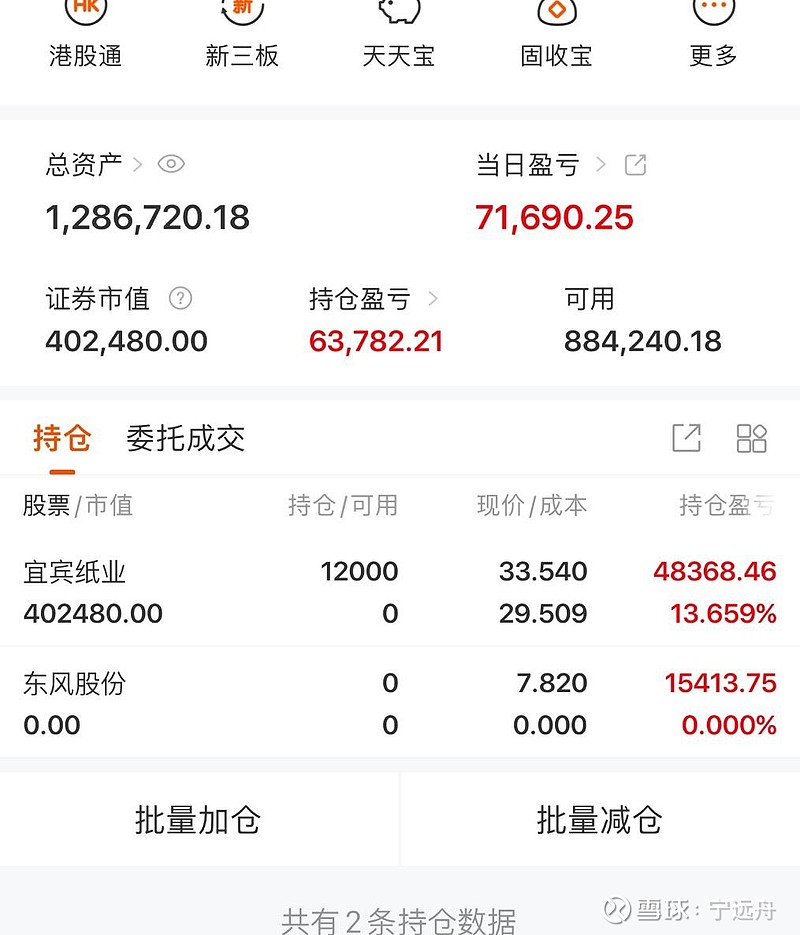The width and height of the screenshot is (800, 935).
Task: Show 证券市值 help info
Action: pyautogui.click(x=180, y=298)
